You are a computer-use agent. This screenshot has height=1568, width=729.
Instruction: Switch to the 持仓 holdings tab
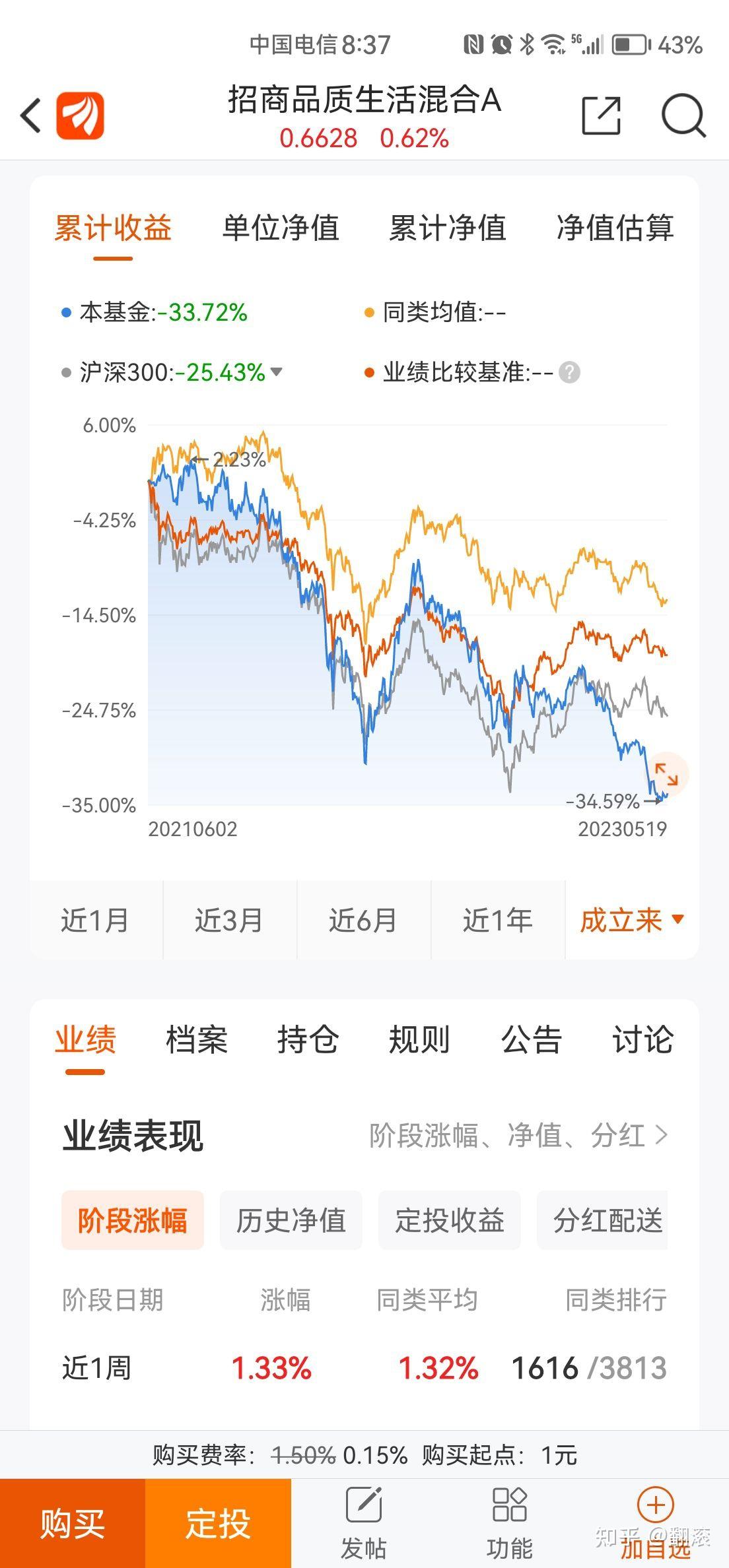coord(308,1039)
